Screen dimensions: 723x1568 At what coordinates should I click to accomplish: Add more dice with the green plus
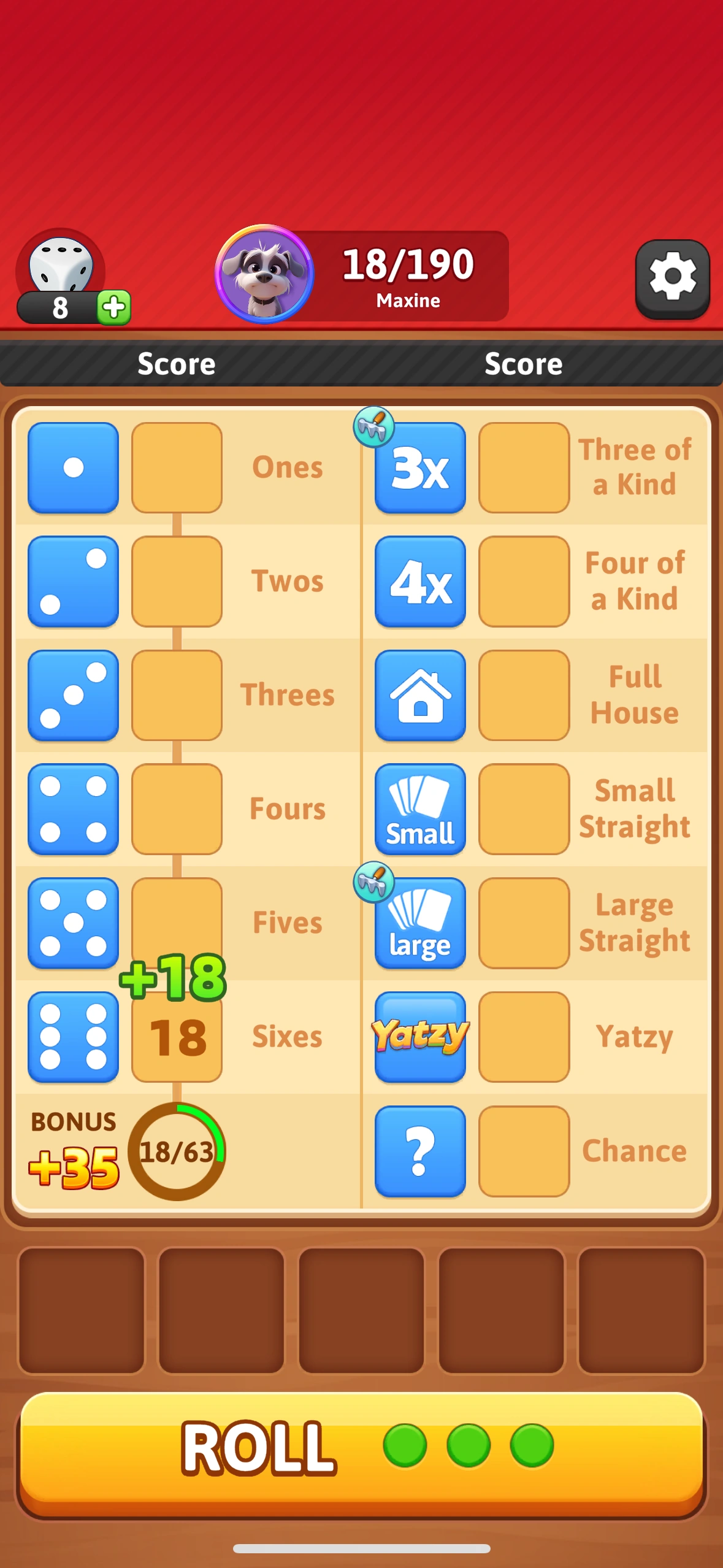(114, 307)
